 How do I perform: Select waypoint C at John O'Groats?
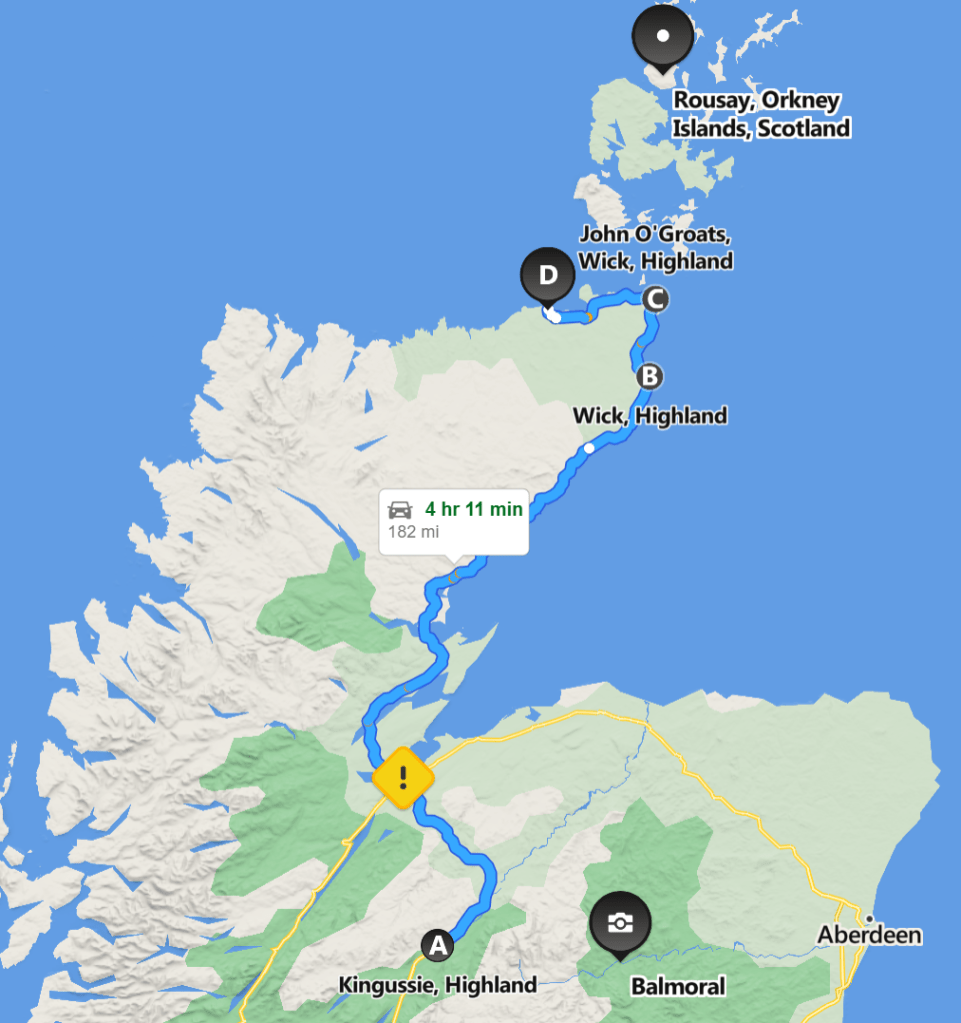654,298
